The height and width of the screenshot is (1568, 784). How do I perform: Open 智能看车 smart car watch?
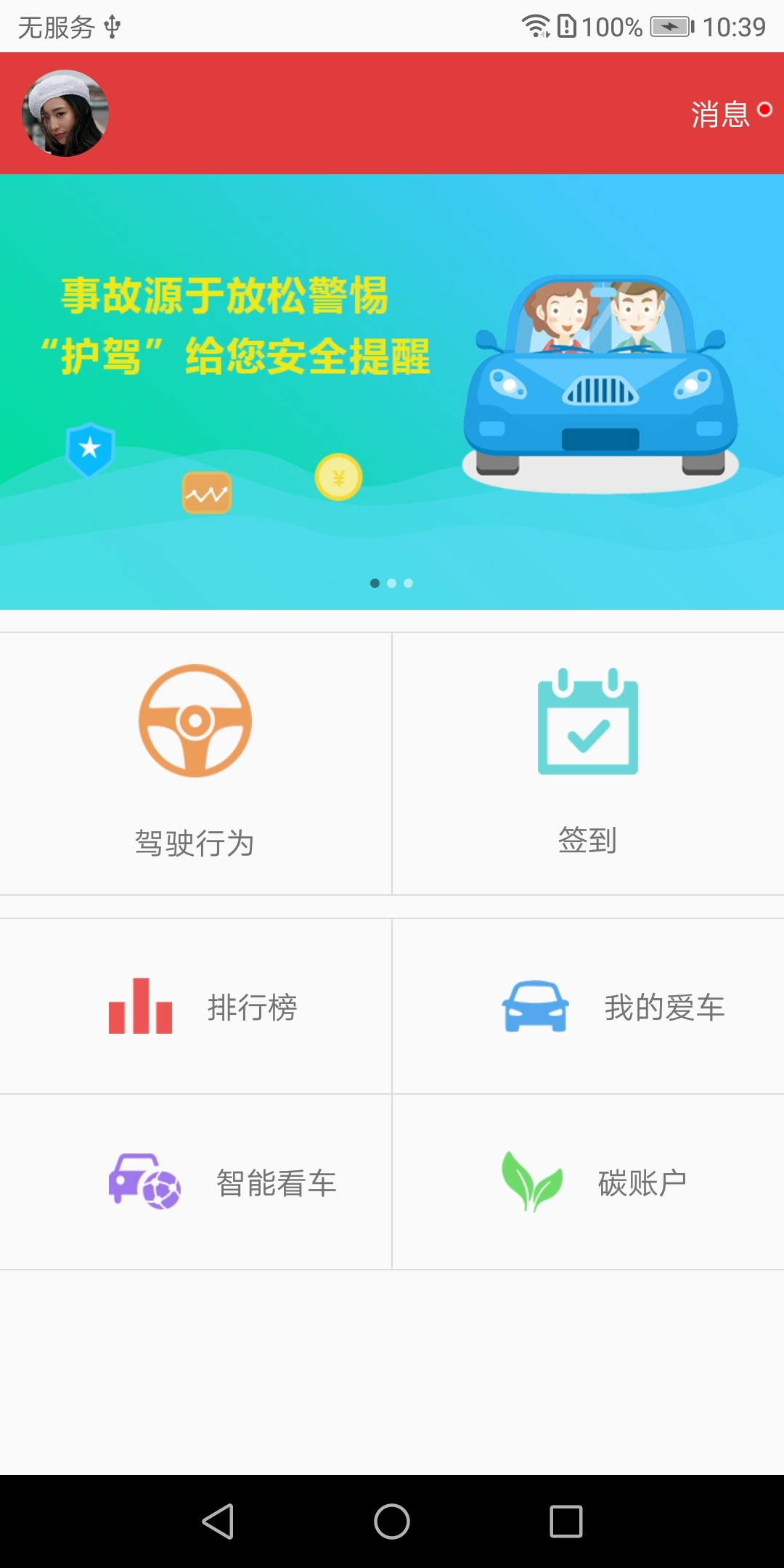coord(196,1183)
